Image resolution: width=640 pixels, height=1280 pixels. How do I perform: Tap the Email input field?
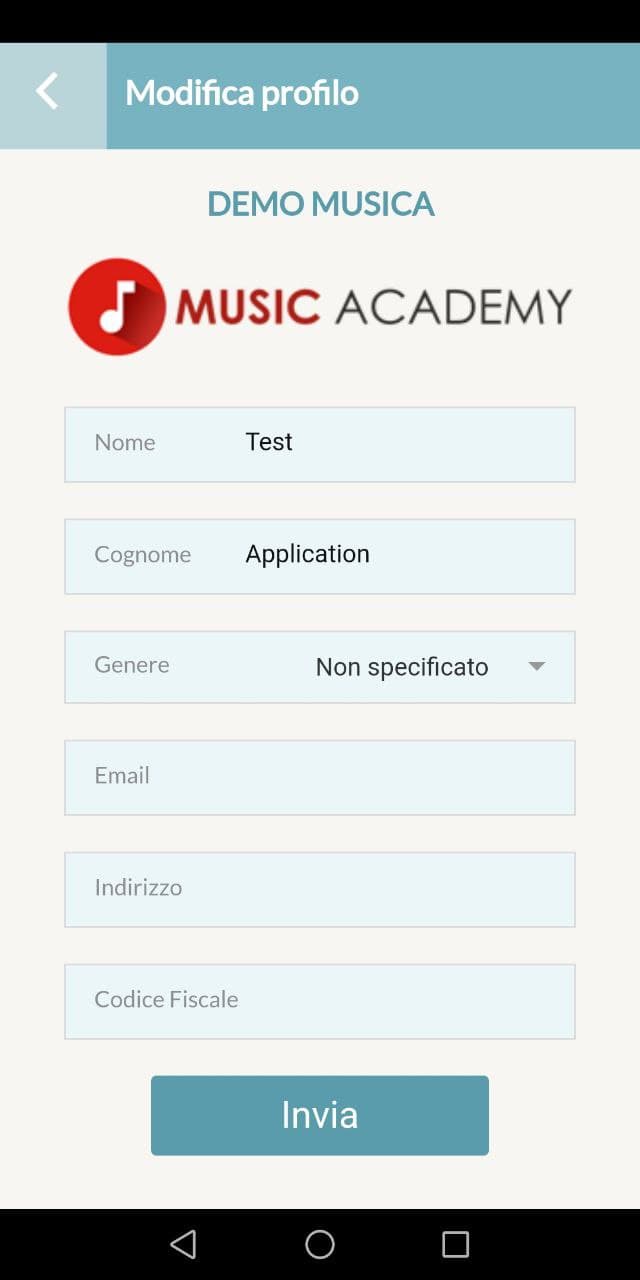click(320, 777)
